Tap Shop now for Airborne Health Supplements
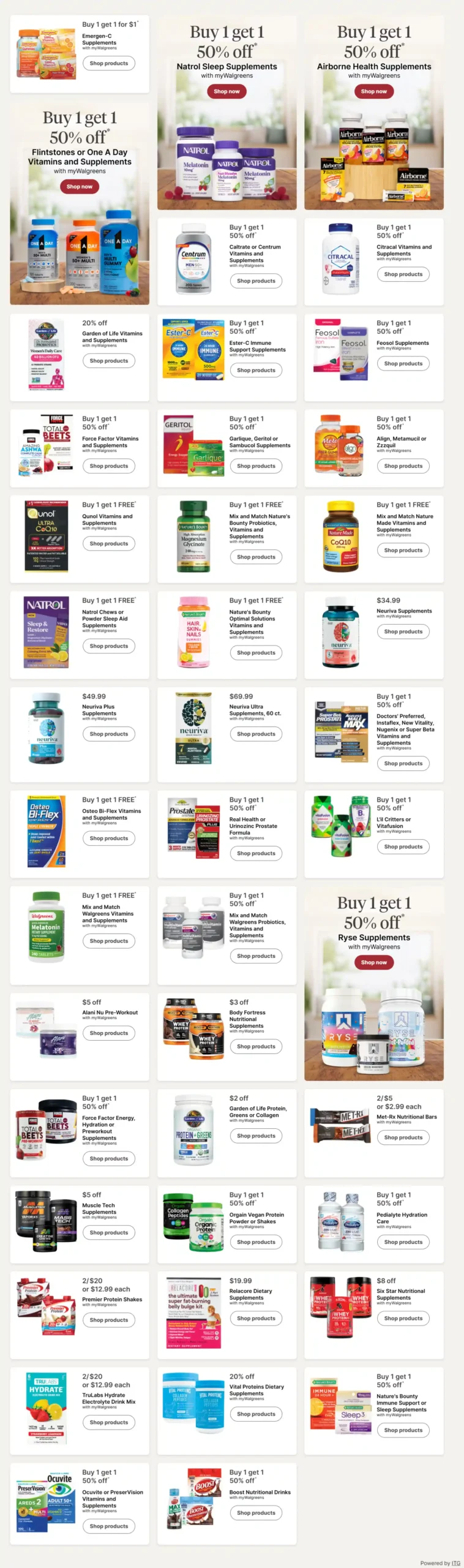 (x=373, y=91)
